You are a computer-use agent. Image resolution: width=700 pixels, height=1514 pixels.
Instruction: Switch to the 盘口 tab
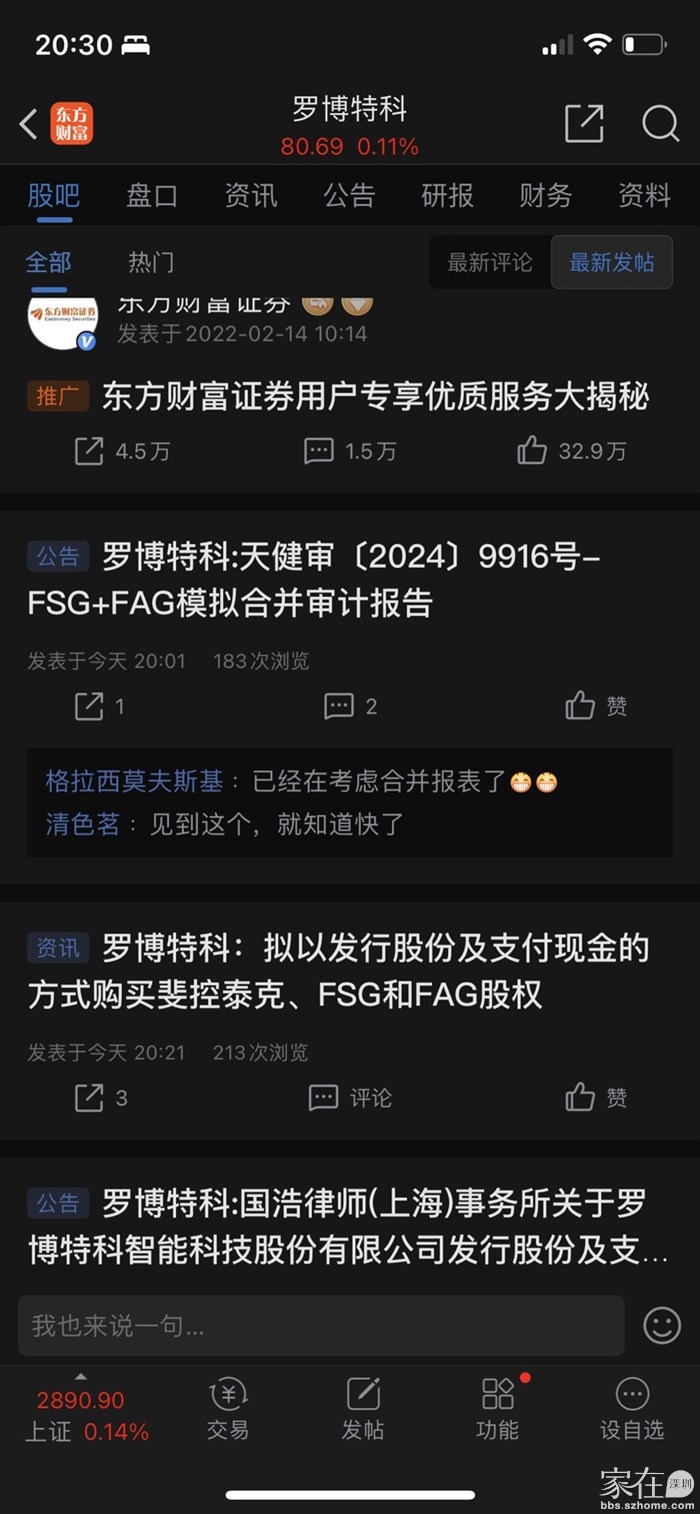[152, 196]
